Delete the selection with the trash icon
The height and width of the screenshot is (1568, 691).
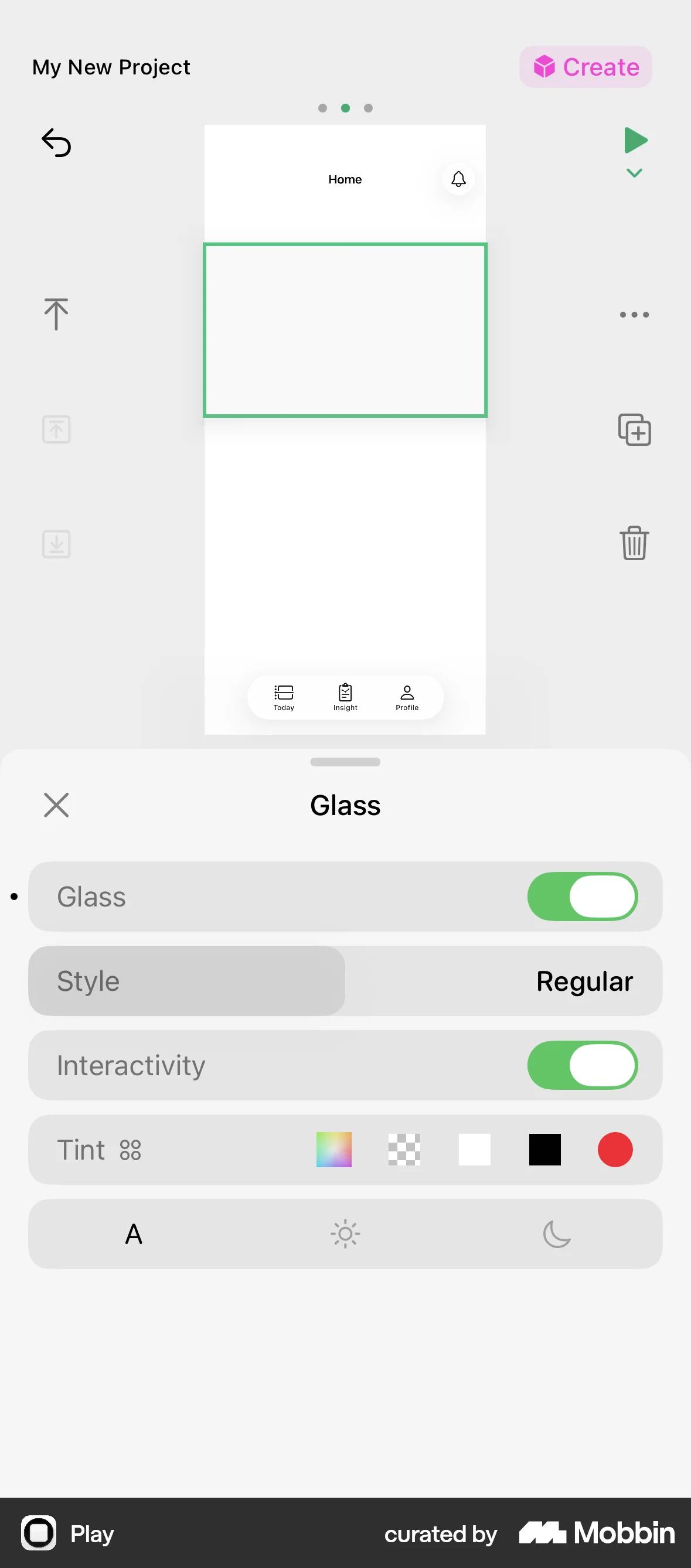coord(634,544)
